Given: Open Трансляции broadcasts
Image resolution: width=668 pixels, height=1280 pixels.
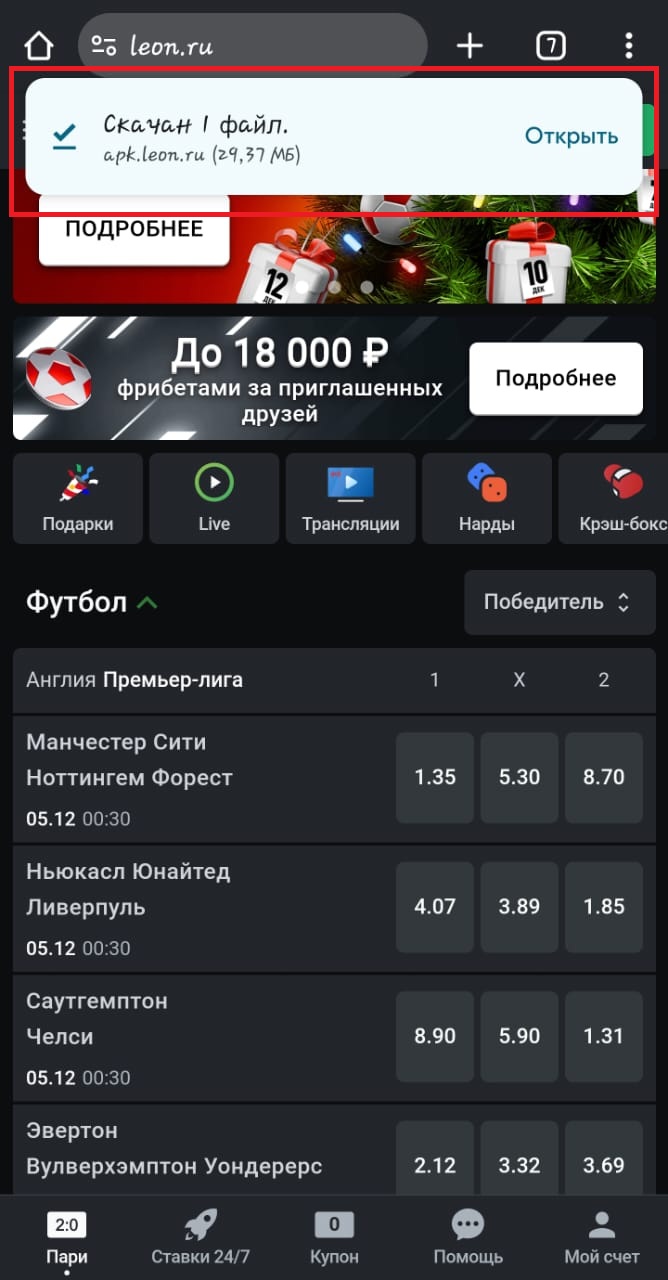Looking at the screenshot, I should pyautogui.click(x=350, y=498).
